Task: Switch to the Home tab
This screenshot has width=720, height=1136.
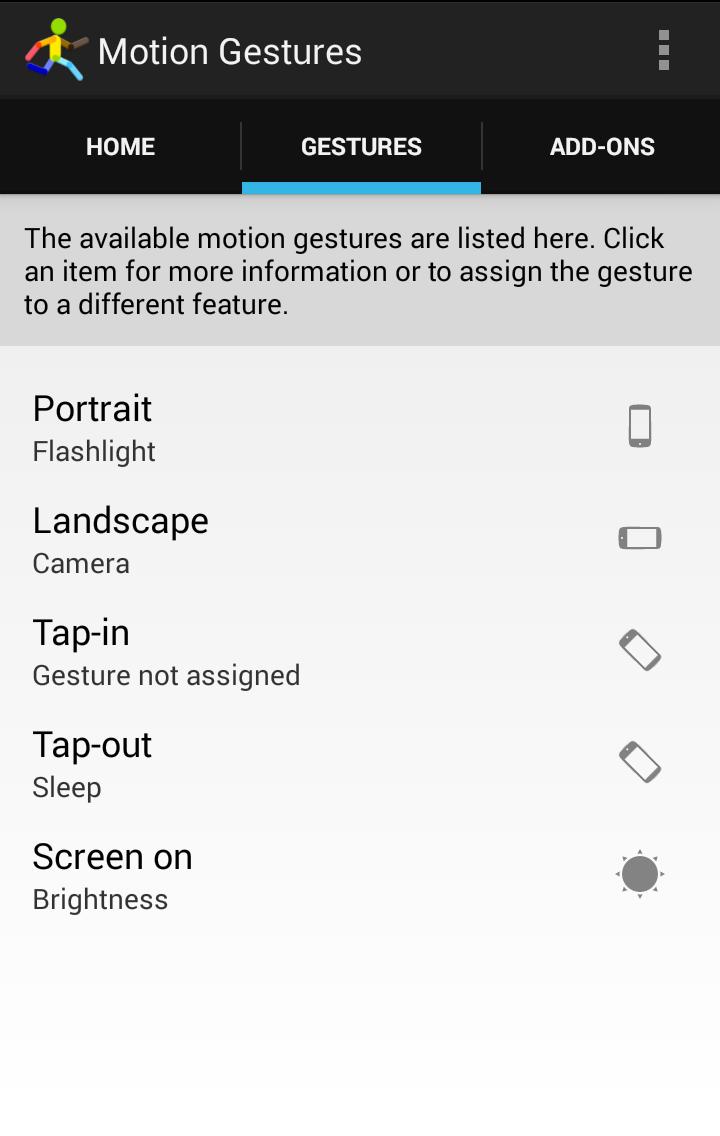Action: coord(120,147)
